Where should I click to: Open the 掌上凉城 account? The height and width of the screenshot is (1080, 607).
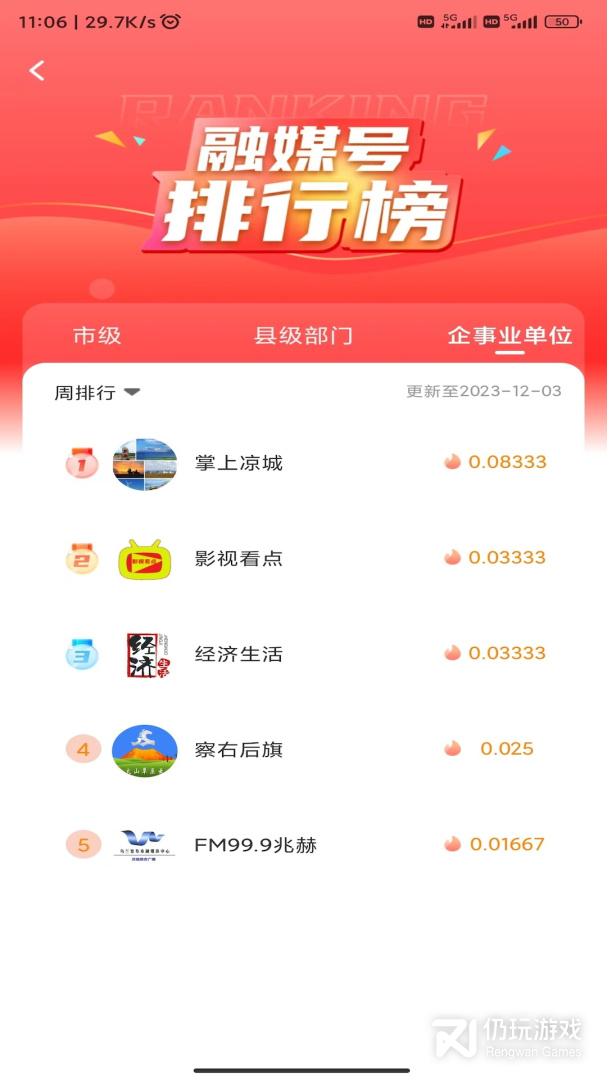[x=239, y=463]
